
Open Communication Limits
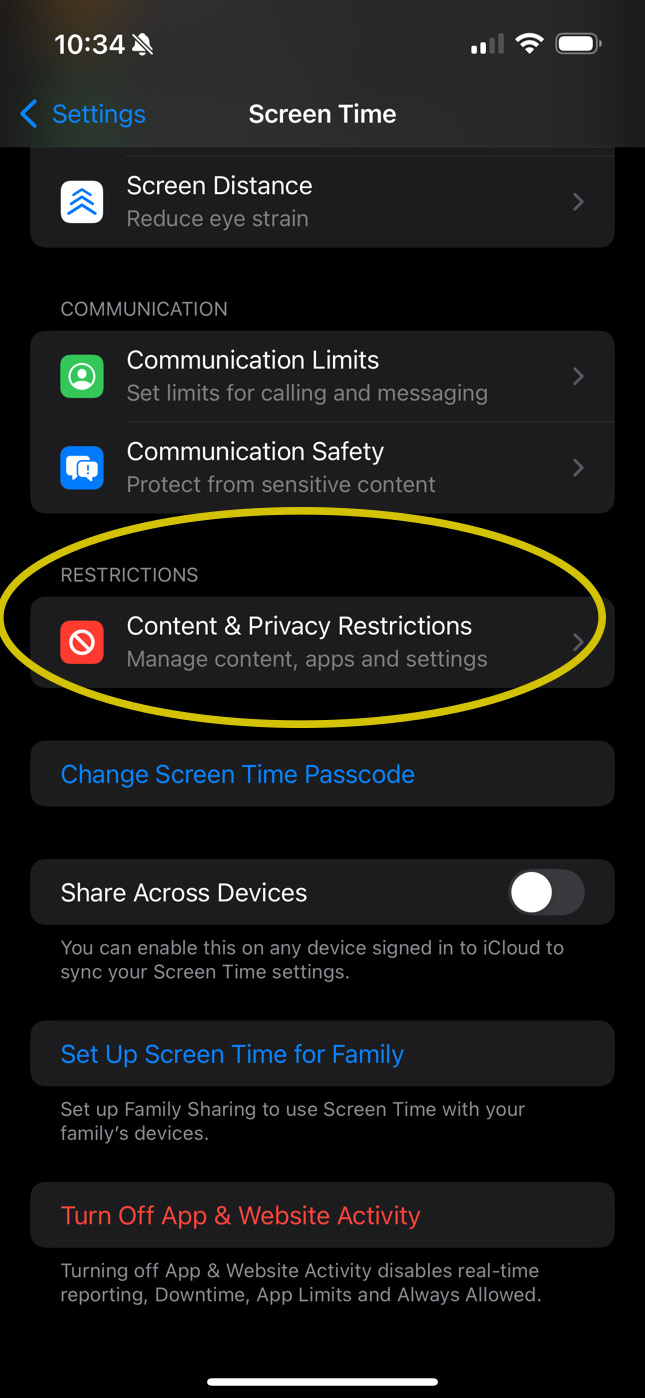coord(322,376)
